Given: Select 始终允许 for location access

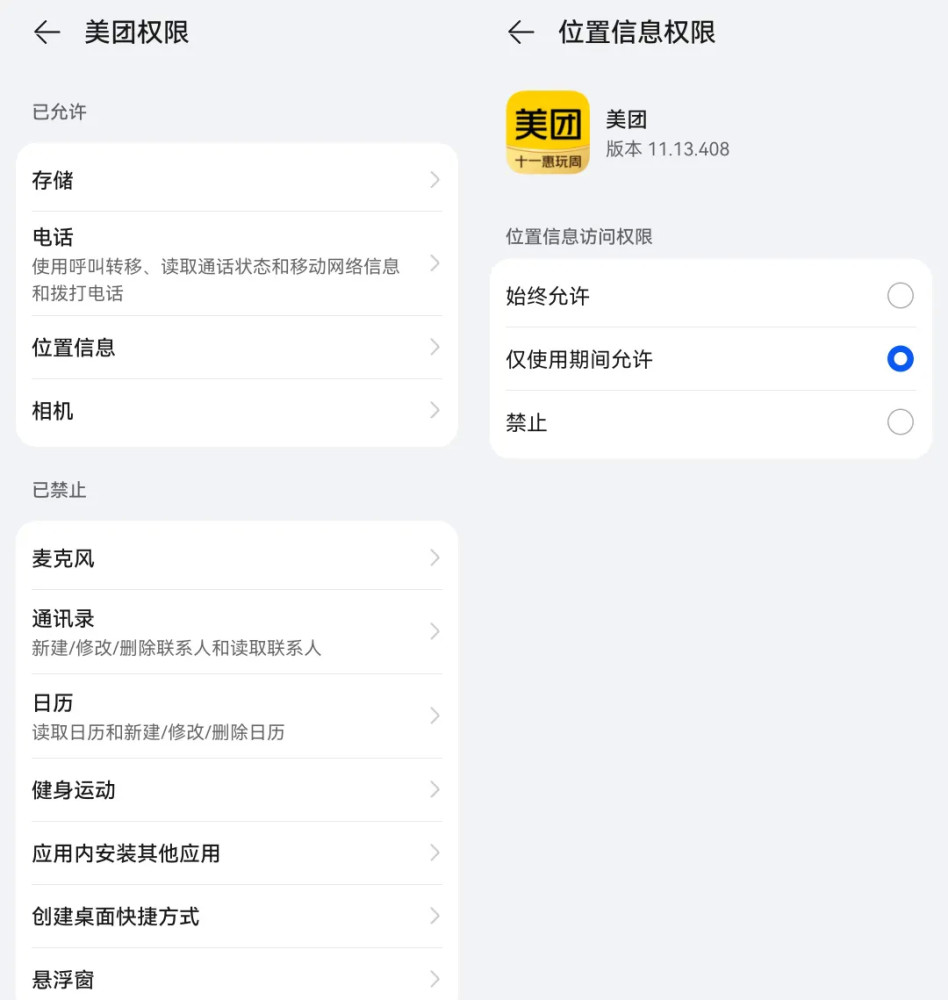Looking at the screenshot, I should tap(899, 296).
